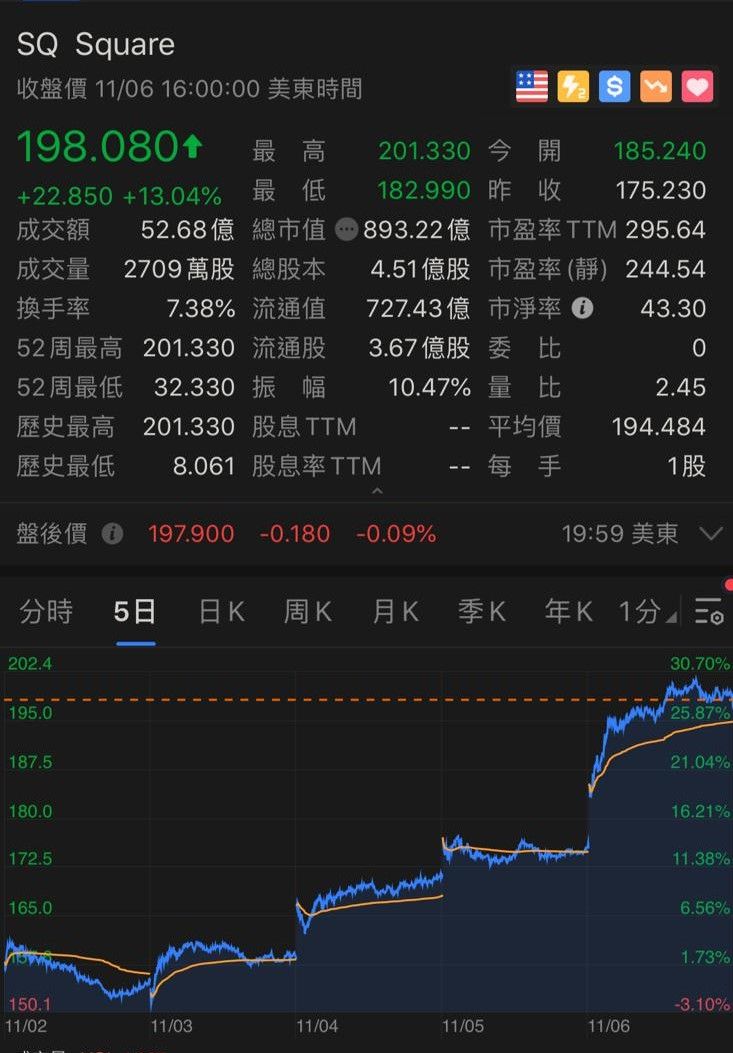Collapse the stock details with the up chevron
The image size is (733, 1053).
click(x=378, y=491)
